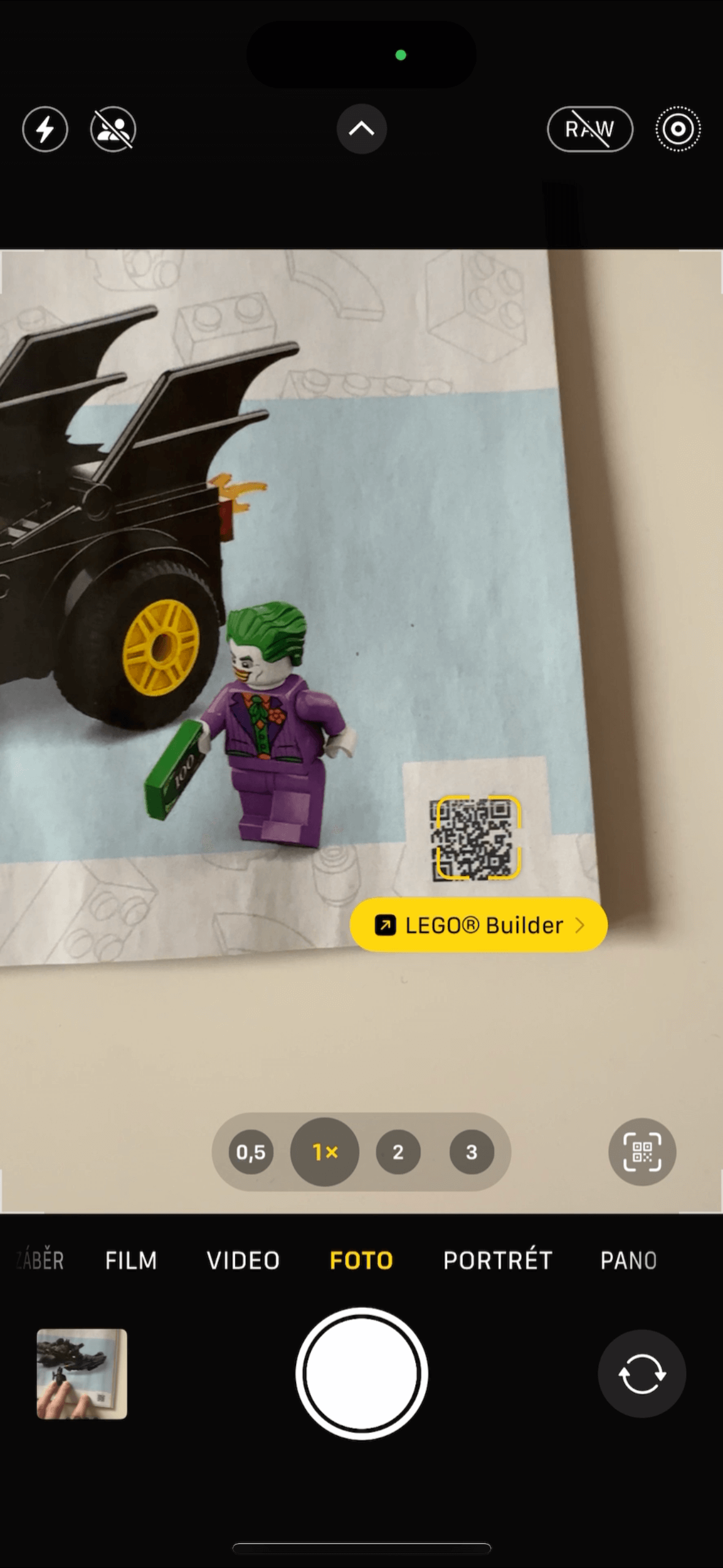Switch to VIDEO mode
Image resolution: width=723 pixels, height=1568 pixels.
[x=243, y=1261]
